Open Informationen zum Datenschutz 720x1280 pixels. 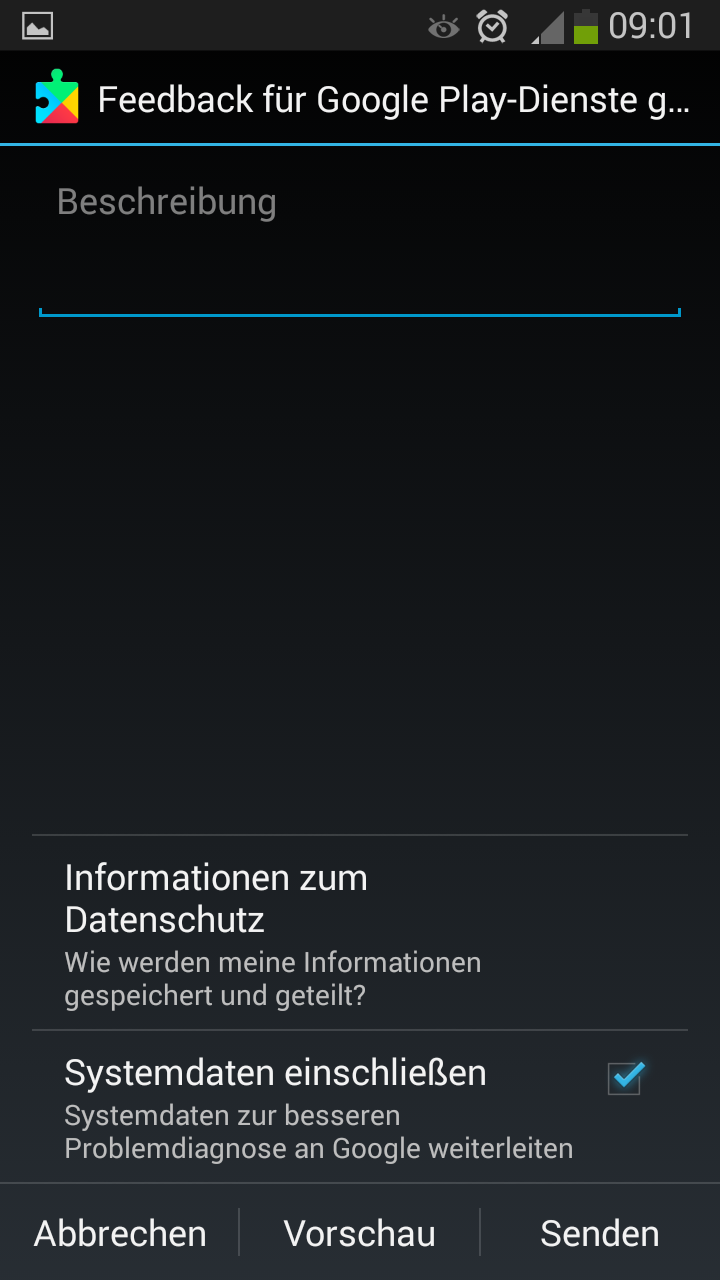(360, 933)
